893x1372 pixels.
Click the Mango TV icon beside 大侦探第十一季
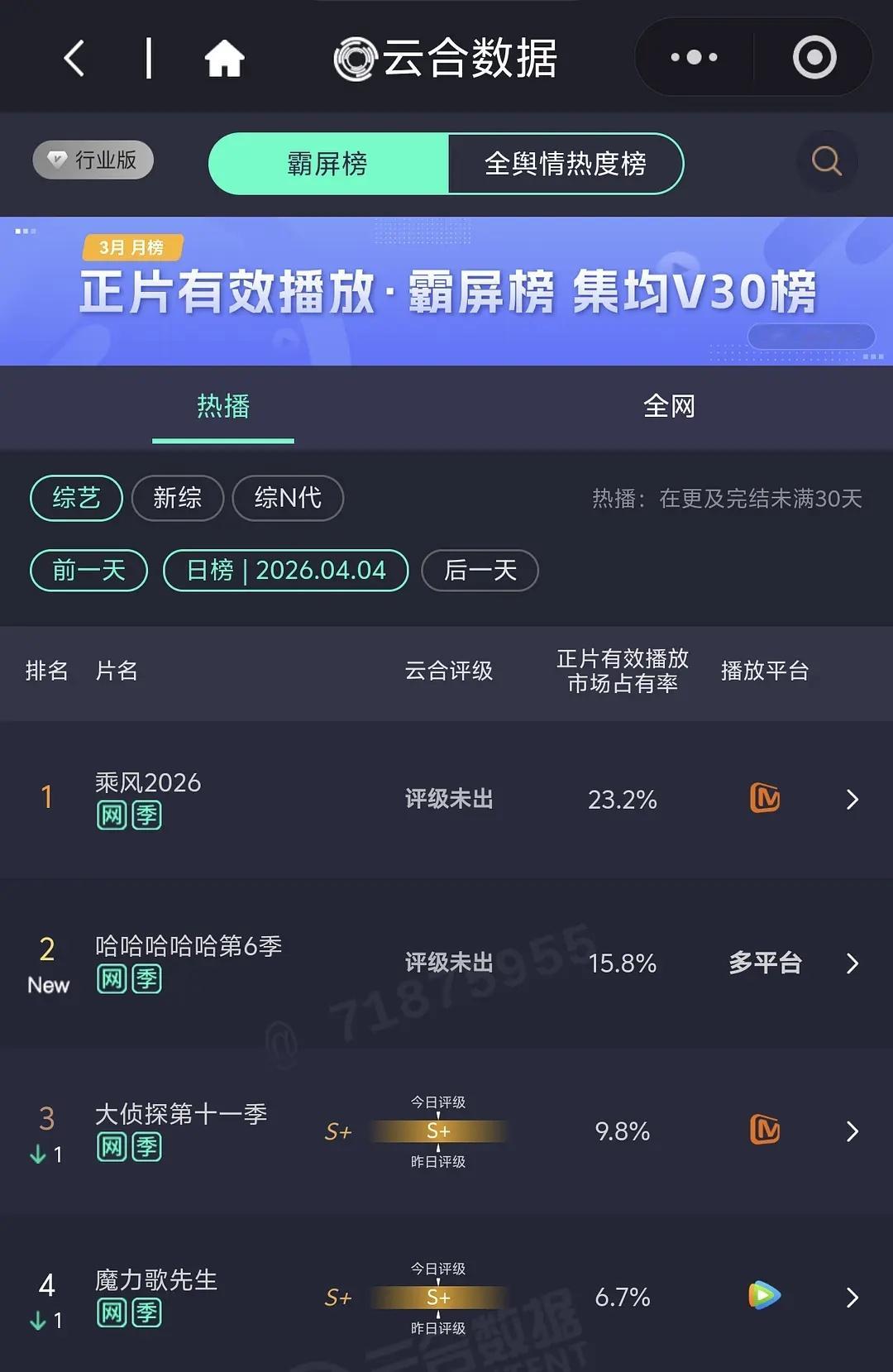click(765, 1131)
